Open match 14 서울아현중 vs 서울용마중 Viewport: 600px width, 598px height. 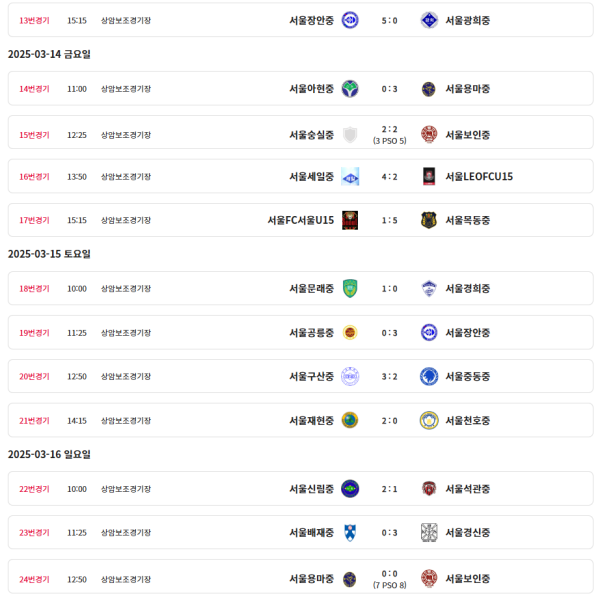[x=300, y=88]
